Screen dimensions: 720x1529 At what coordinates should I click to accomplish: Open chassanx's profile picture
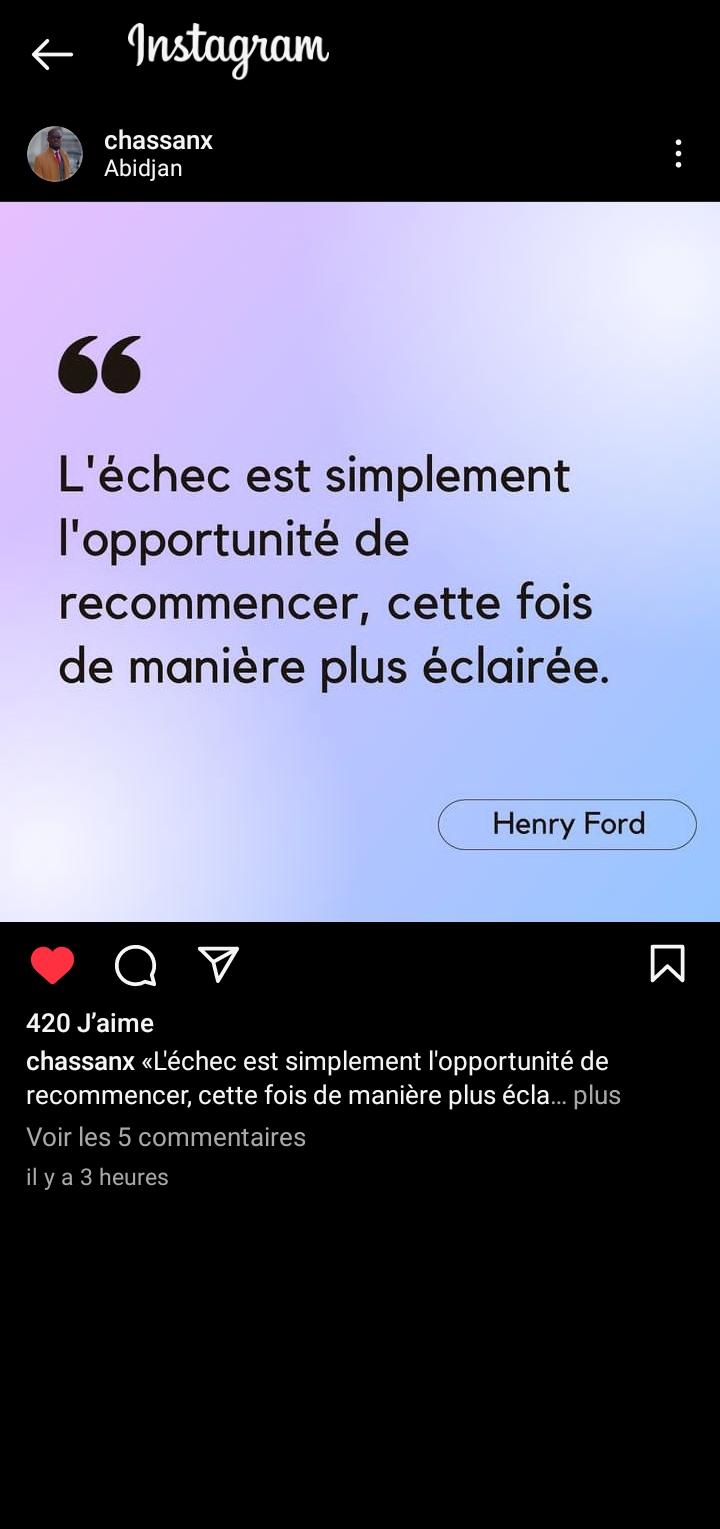pos(54,154)
